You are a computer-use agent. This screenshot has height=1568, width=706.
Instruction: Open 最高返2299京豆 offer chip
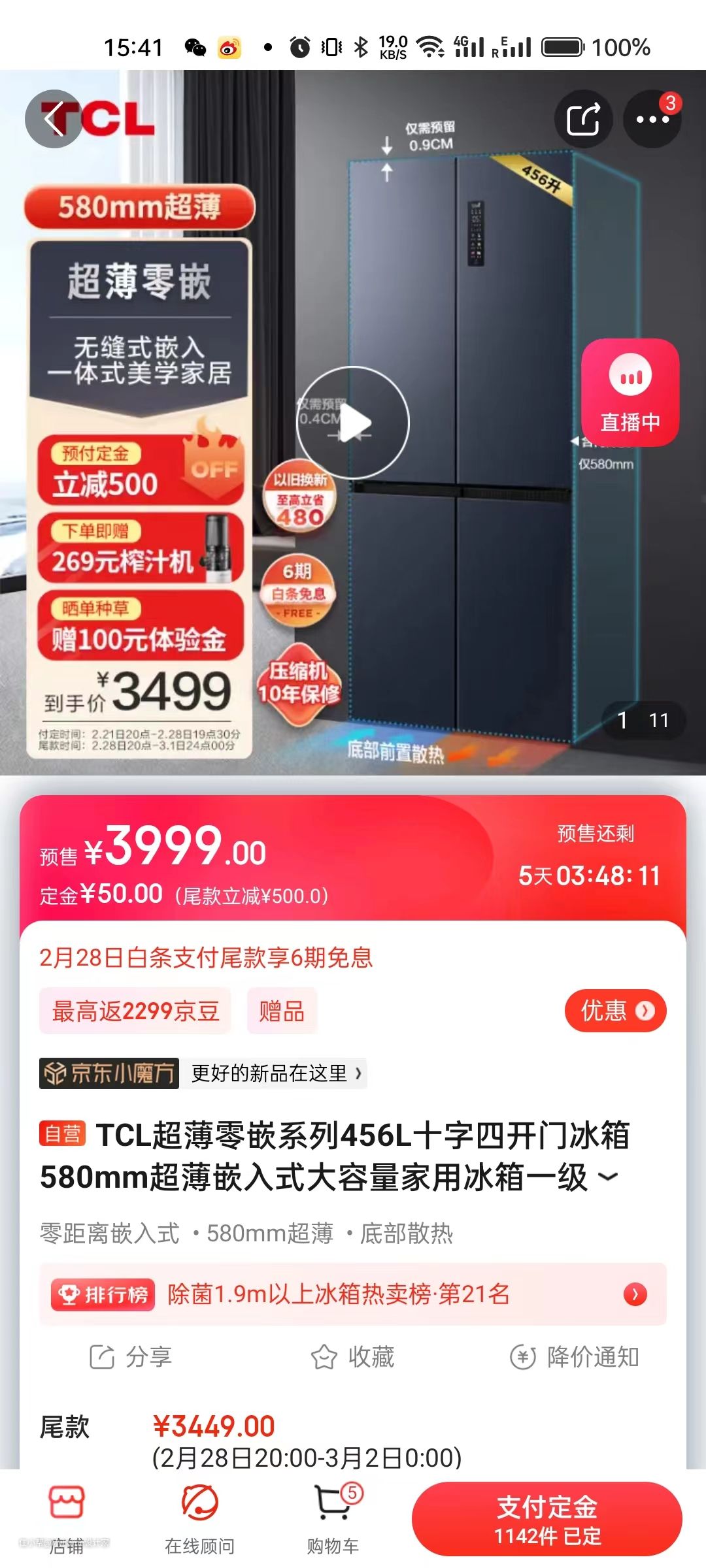[x=135, y=1011]
